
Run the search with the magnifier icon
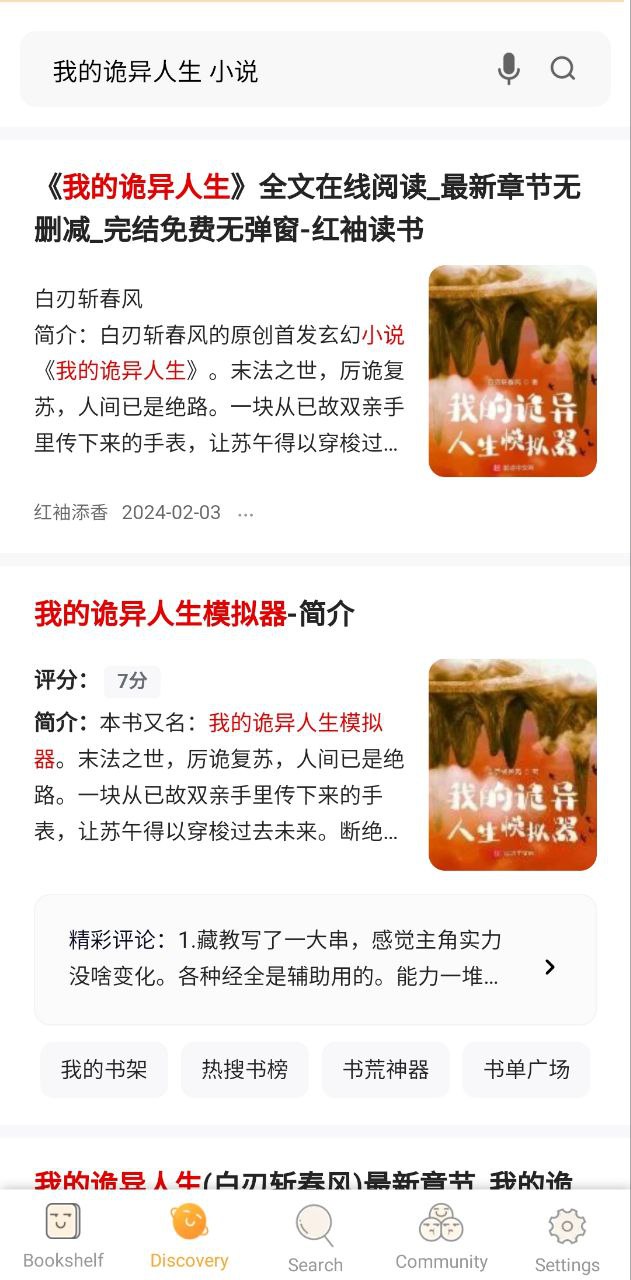pos(563,69)
